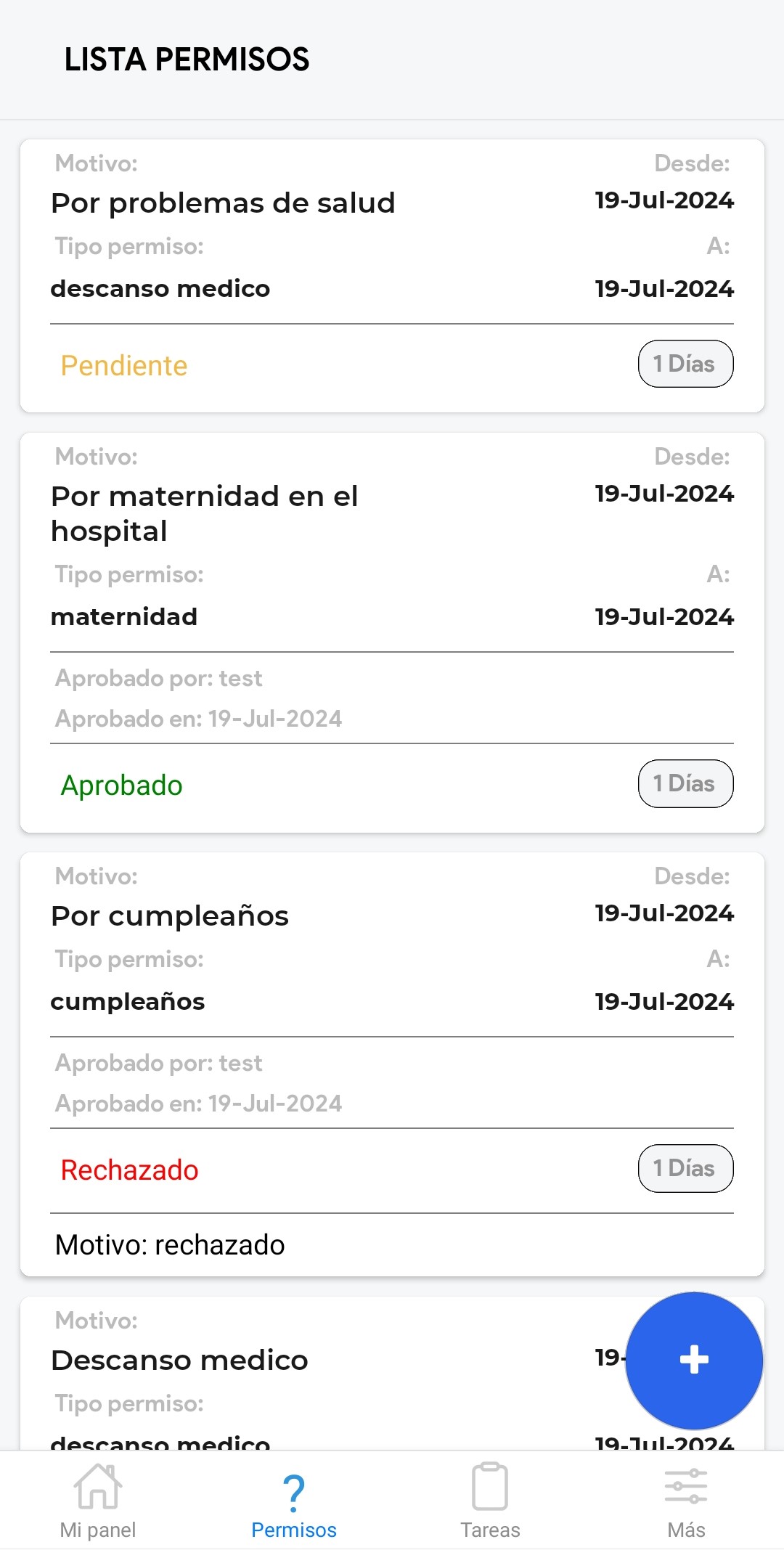Go to the Mi panel tab
784x1558 pixels.
(x=98, y=1501)
